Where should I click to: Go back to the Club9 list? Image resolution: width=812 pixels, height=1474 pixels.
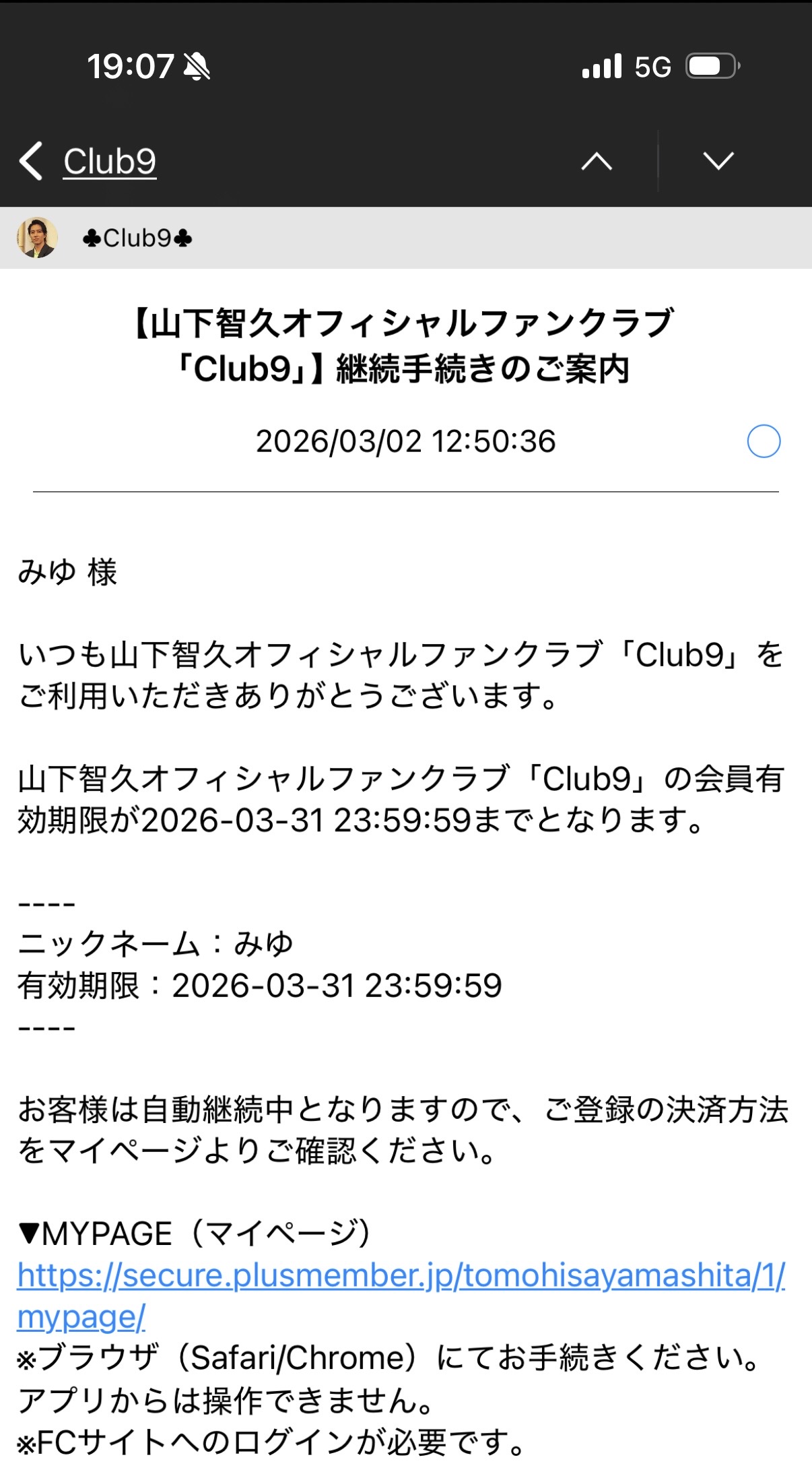pyautogui.click(x=88, y=162)
